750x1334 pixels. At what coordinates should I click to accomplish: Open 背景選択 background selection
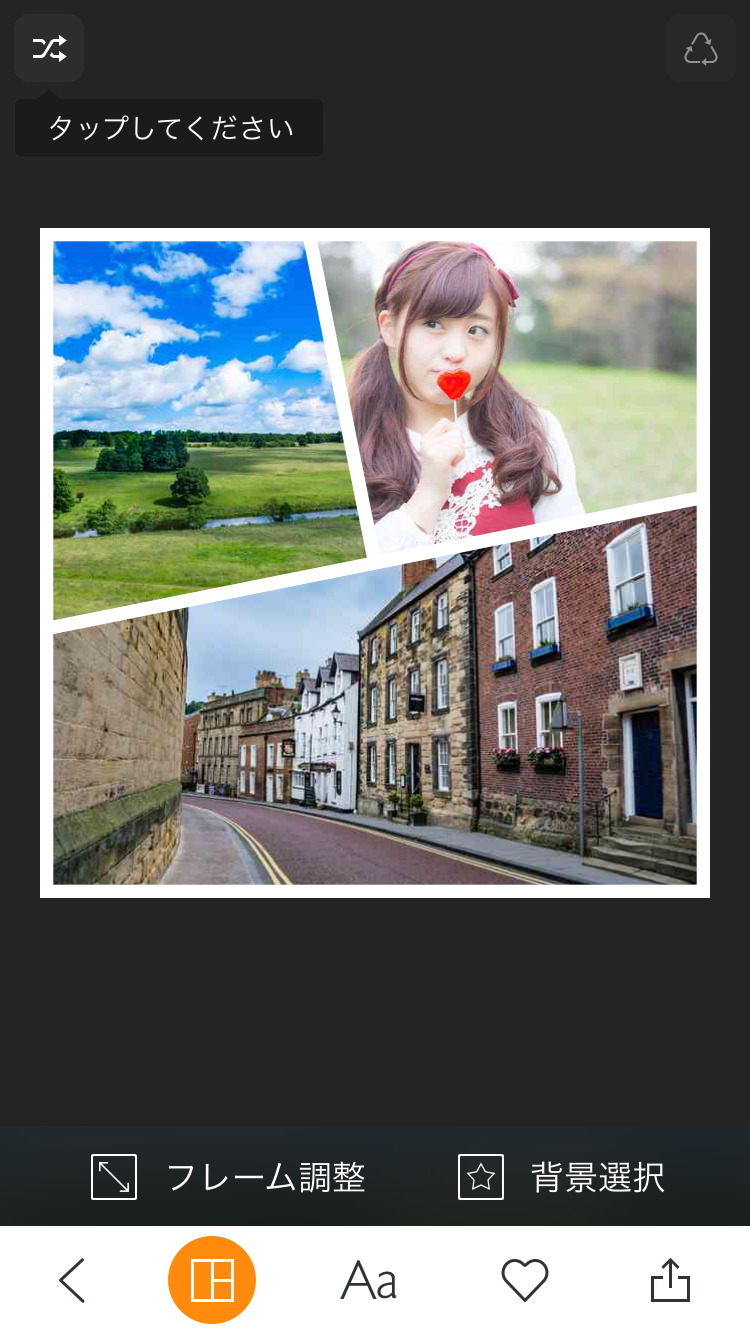pyautogui.click(x=561, y=1177)
